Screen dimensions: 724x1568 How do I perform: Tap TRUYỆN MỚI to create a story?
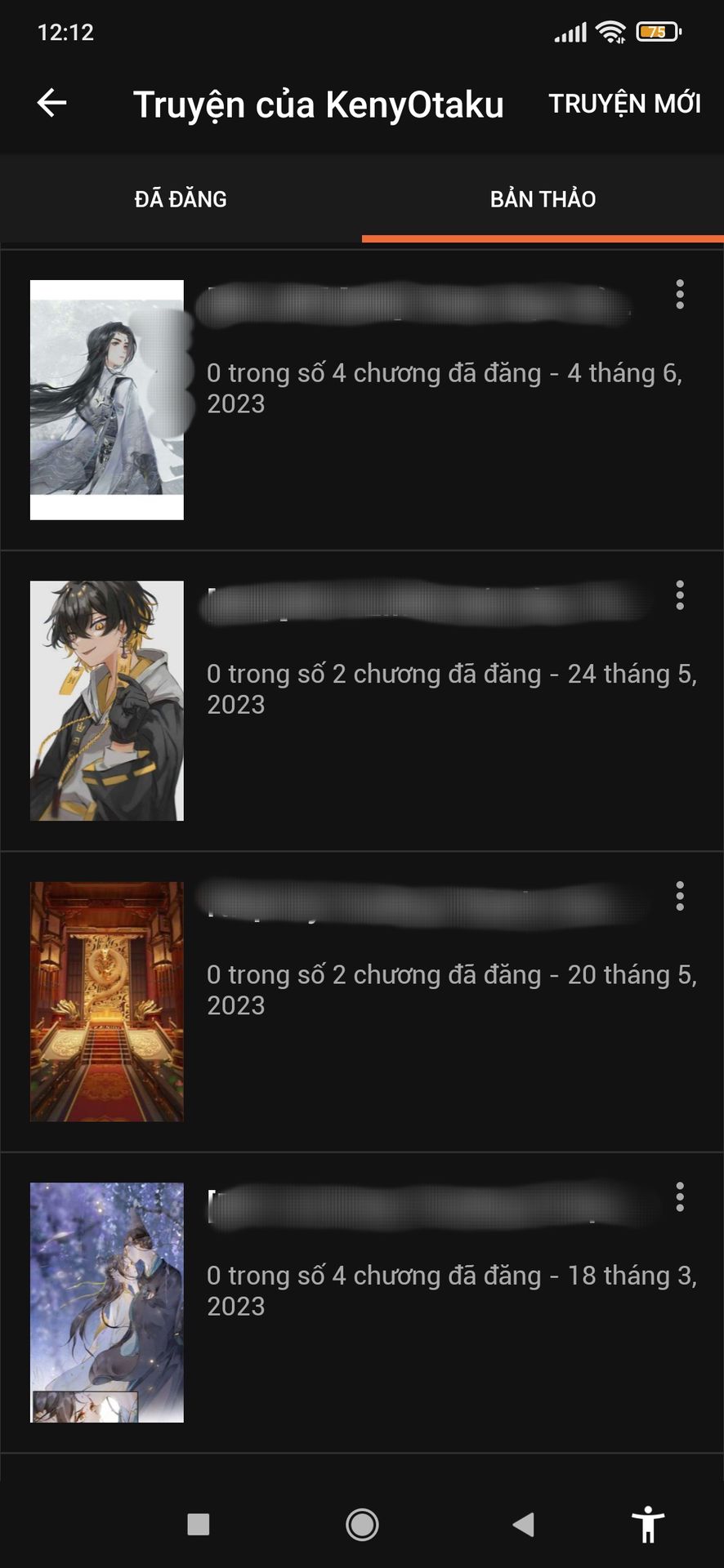coord(624,104)
